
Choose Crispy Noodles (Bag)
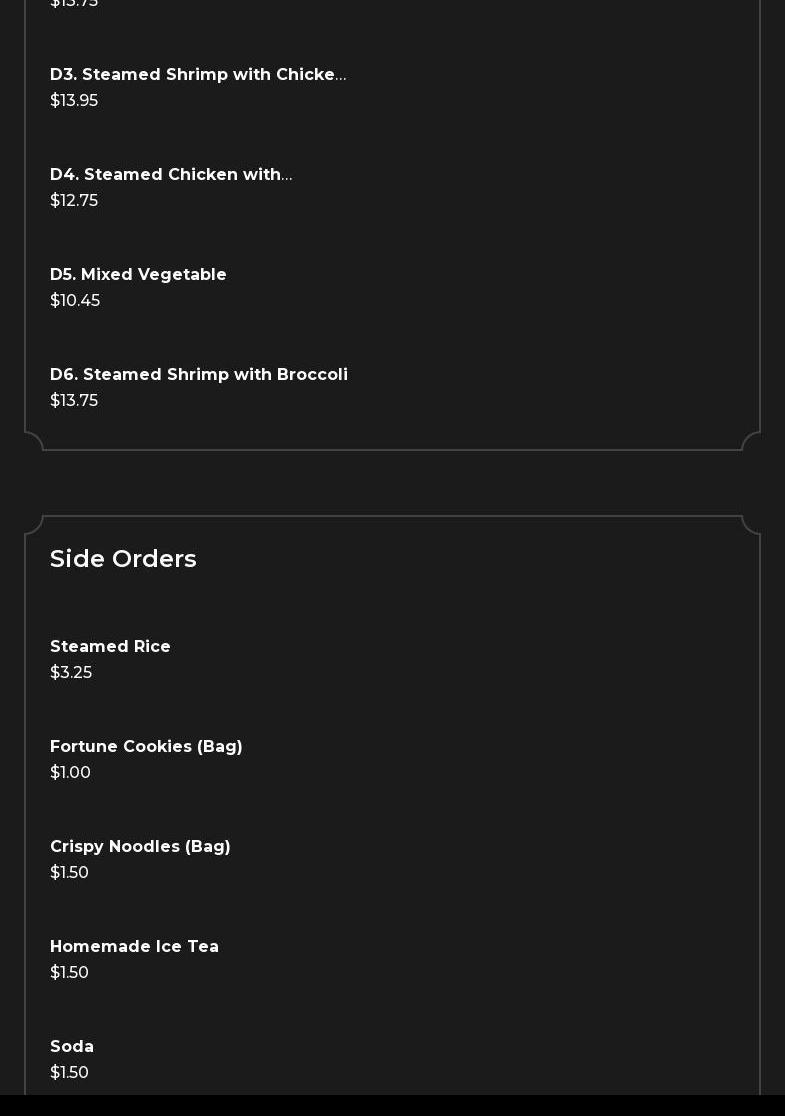140,847
